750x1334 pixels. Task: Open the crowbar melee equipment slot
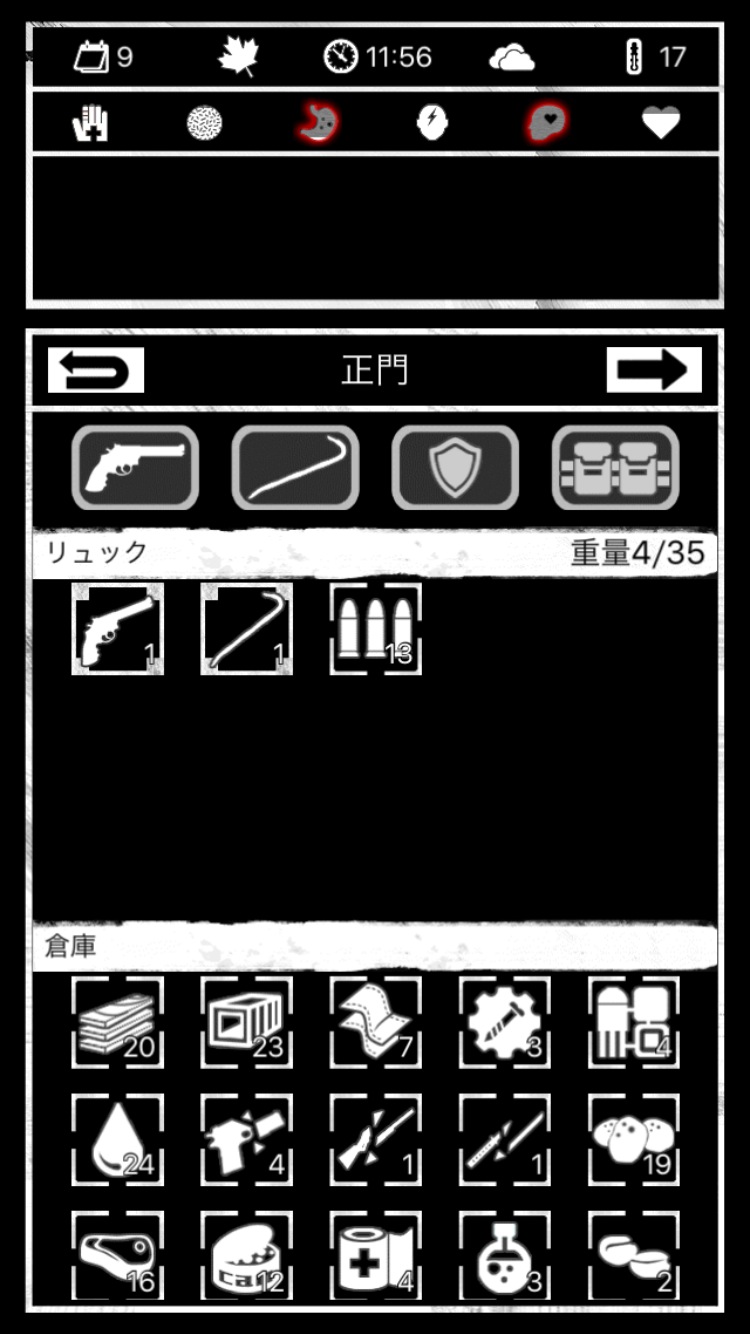point(295,468)
